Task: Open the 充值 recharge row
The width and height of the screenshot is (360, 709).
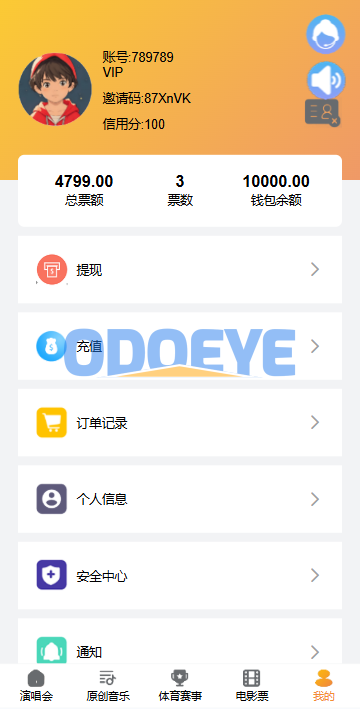Action: tap(180, 346)
